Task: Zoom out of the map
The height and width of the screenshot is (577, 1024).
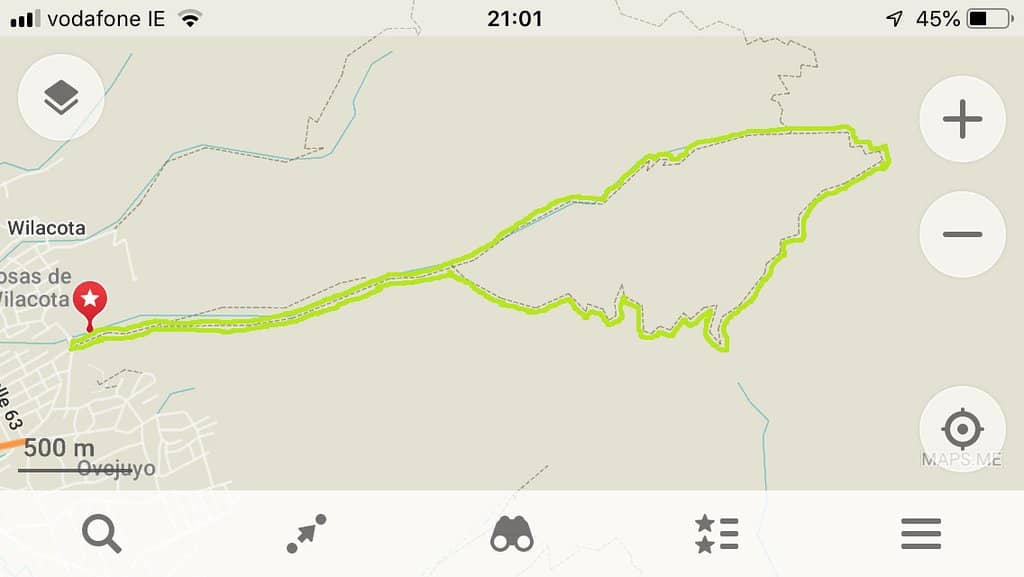Action: 962,234
